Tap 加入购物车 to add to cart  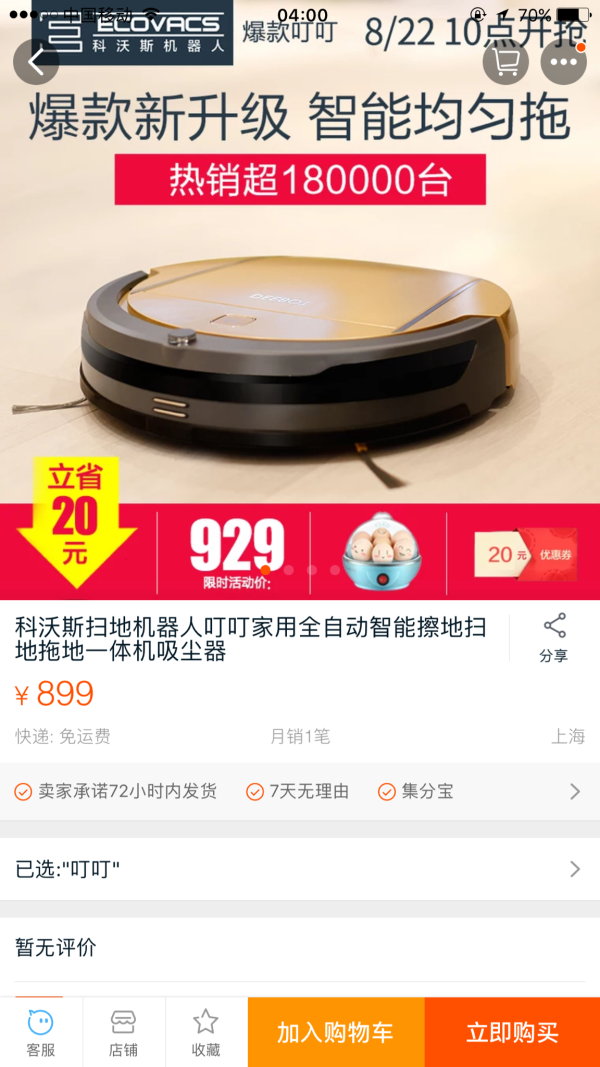[x=336, y=1032]
